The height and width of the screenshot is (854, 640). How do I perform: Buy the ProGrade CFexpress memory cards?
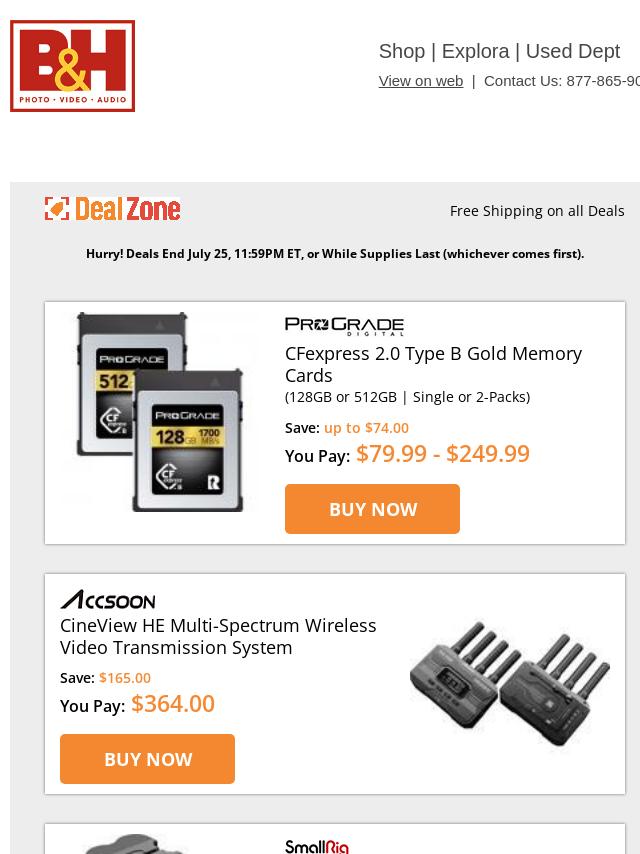coord(372,509)
